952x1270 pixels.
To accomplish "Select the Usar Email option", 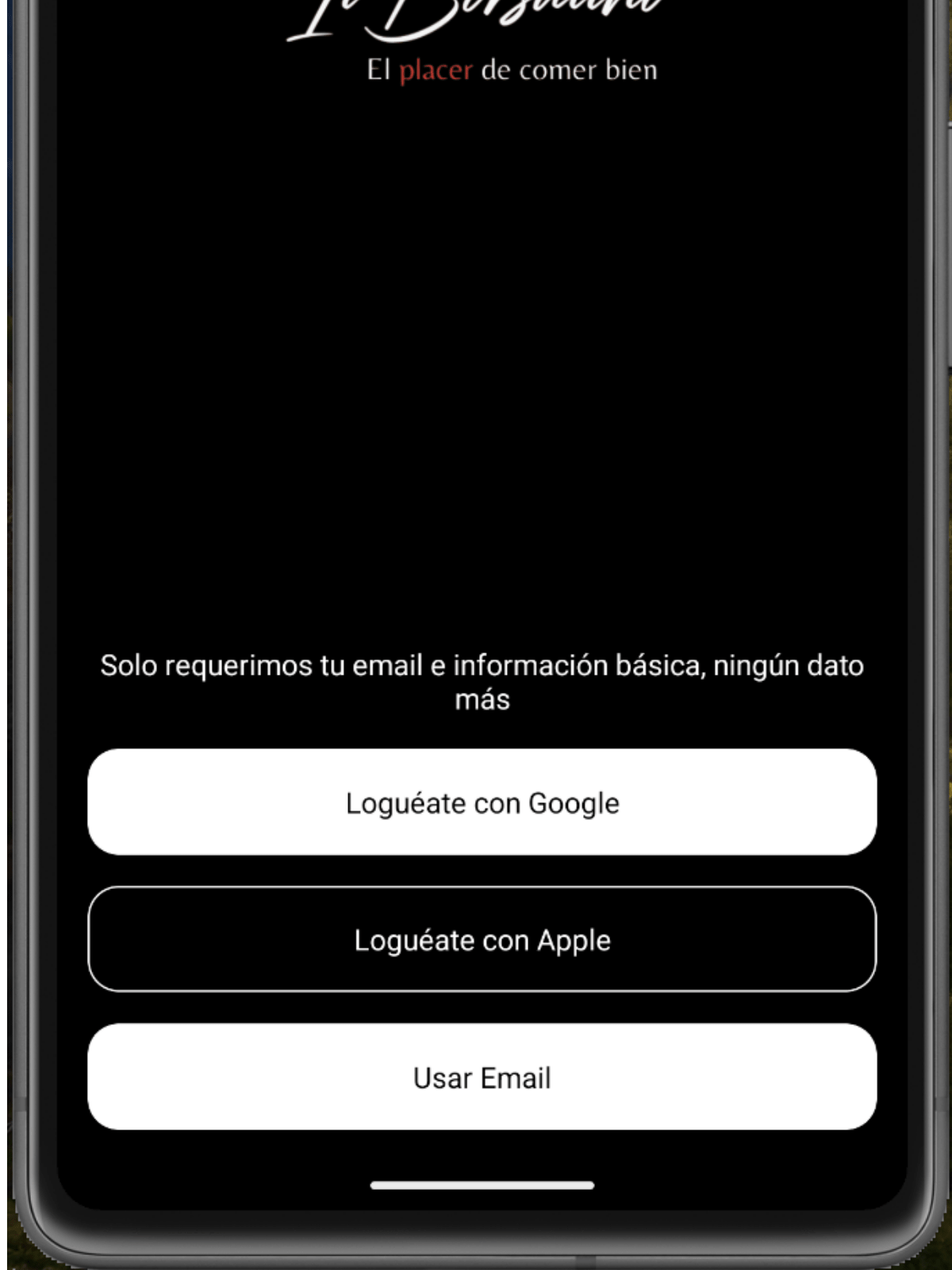I will [482, 1077].
